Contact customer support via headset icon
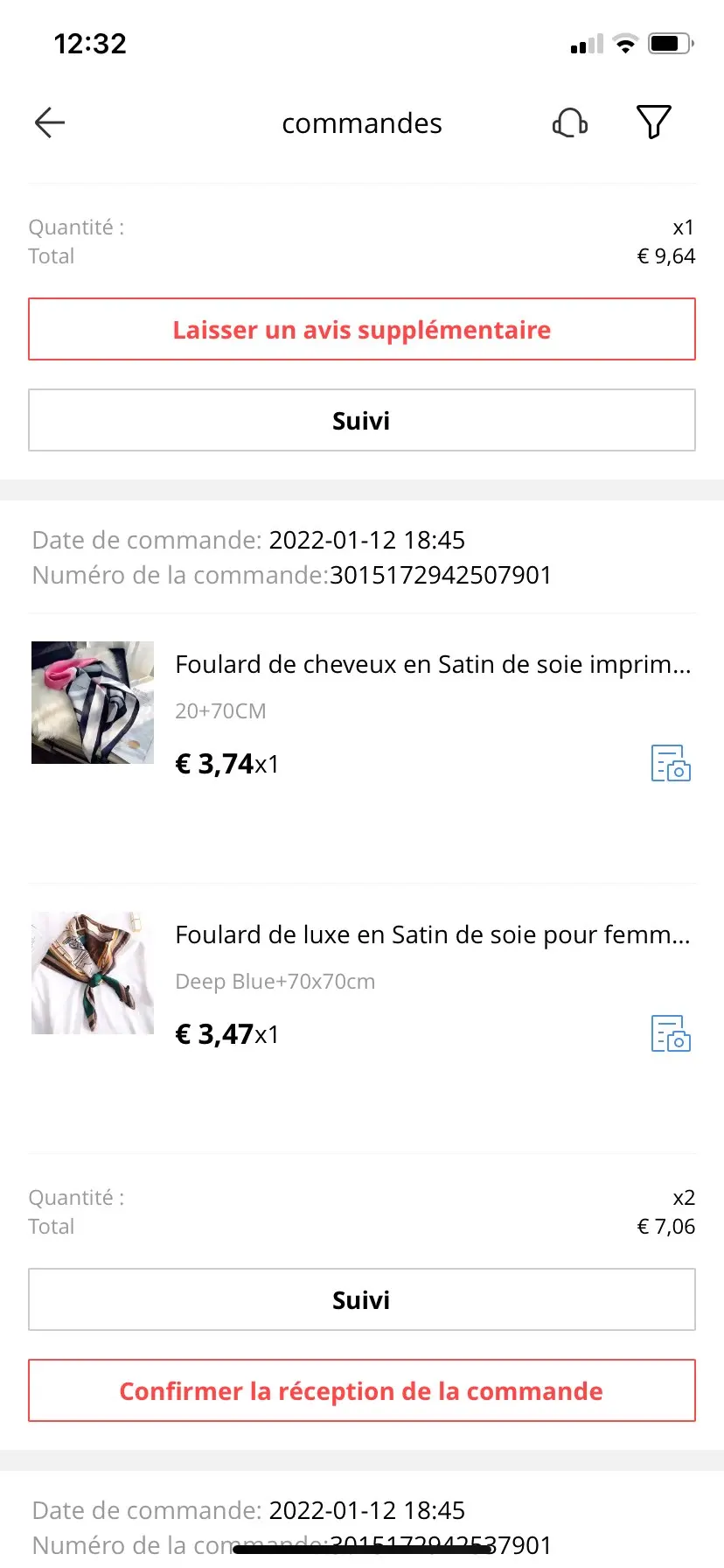This screenshot has width=724, height=1568. point(570,123)
